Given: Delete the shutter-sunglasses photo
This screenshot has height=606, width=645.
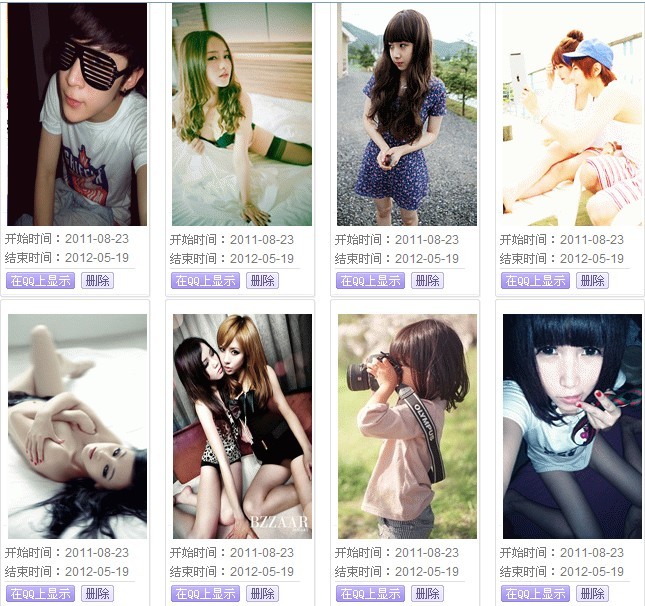Looking at the screenshot, I should point(97,281).
